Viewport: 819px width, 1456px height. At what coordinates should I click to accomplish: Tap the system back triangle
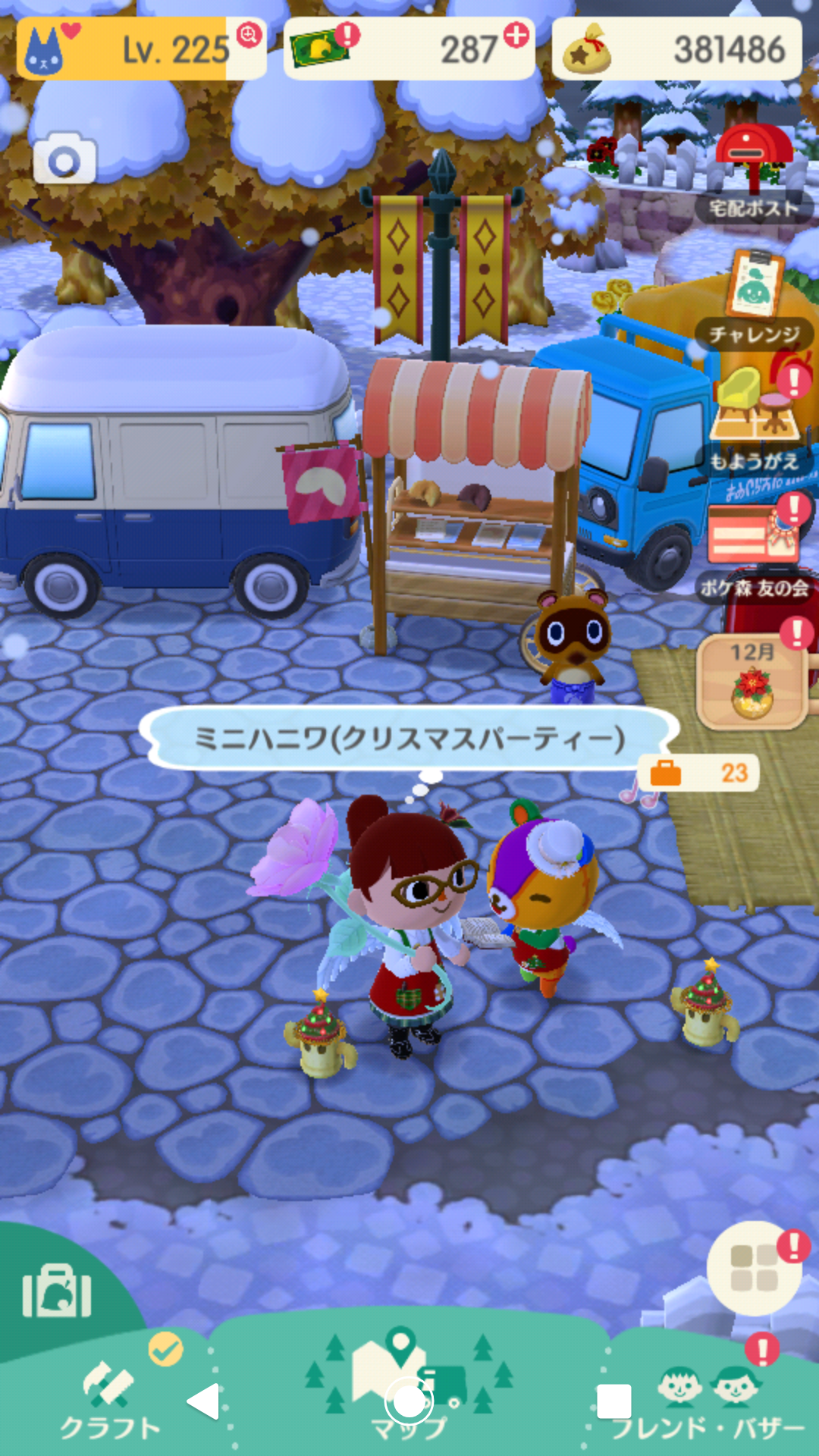pyautogui.click(x=203, y=1401)
